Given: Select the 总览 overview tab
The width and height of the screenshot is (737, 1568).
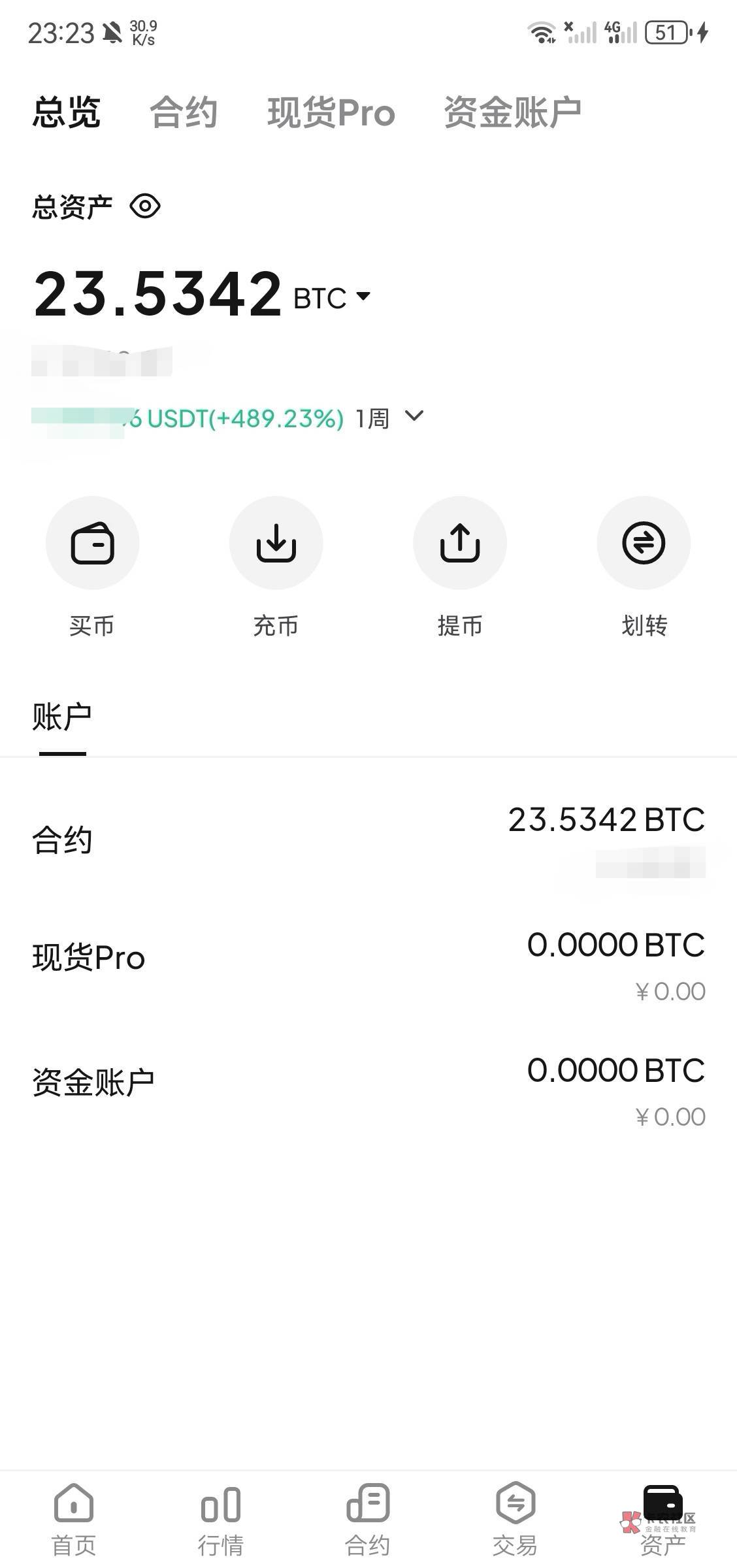Looking at the screenshot, I should (x=67, y=112).
